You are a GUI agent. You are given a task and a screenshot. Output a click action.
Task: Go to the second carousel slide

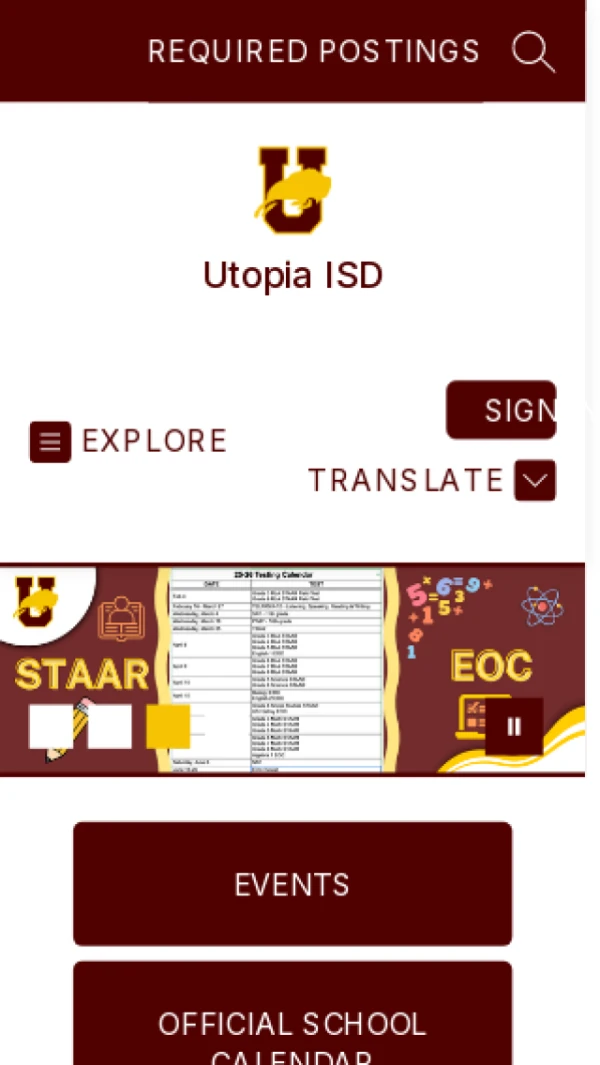click(x=110, y=726)
